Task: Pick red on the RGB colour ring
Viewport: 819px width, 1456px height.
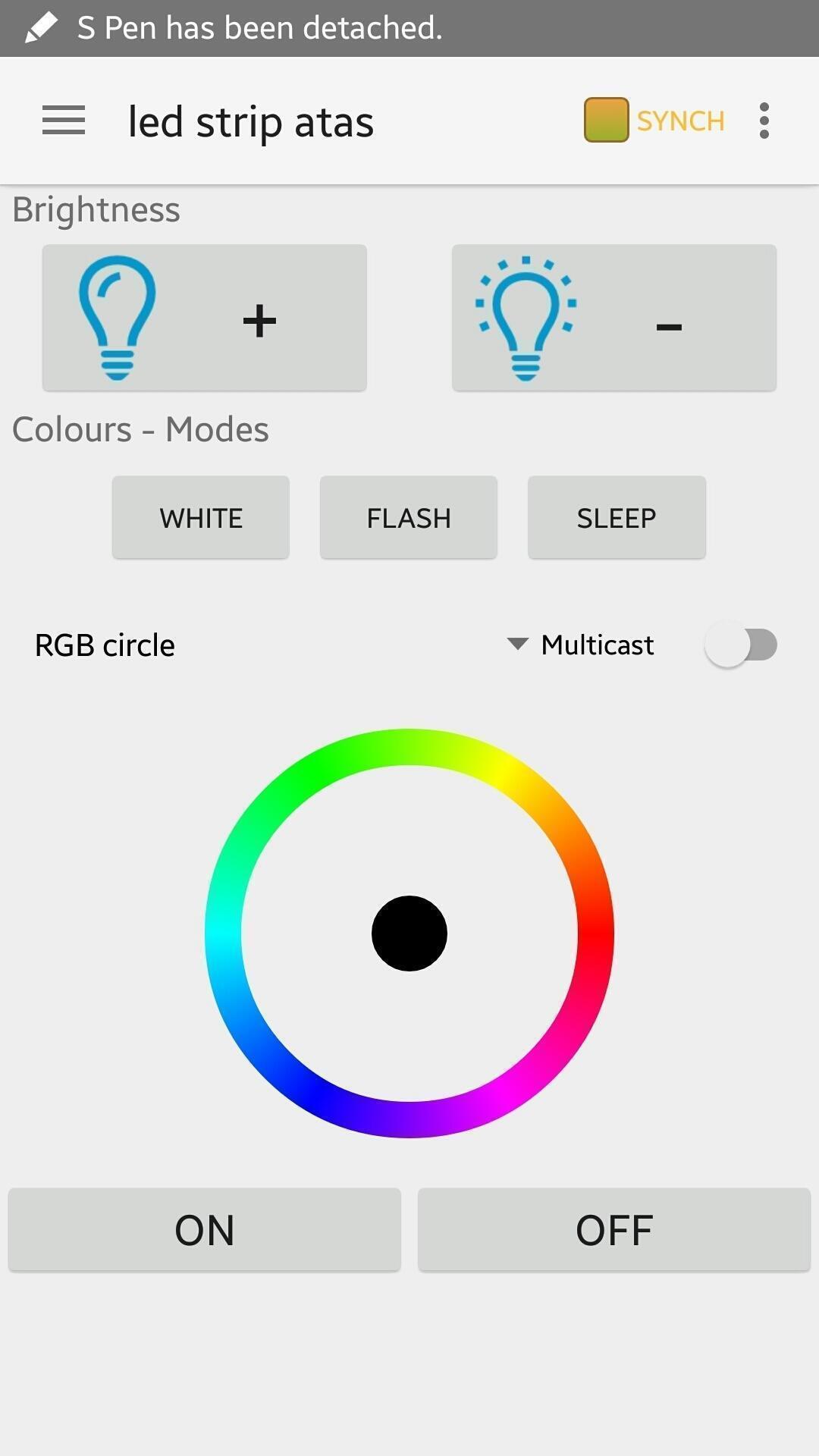Action: point(595,934)
